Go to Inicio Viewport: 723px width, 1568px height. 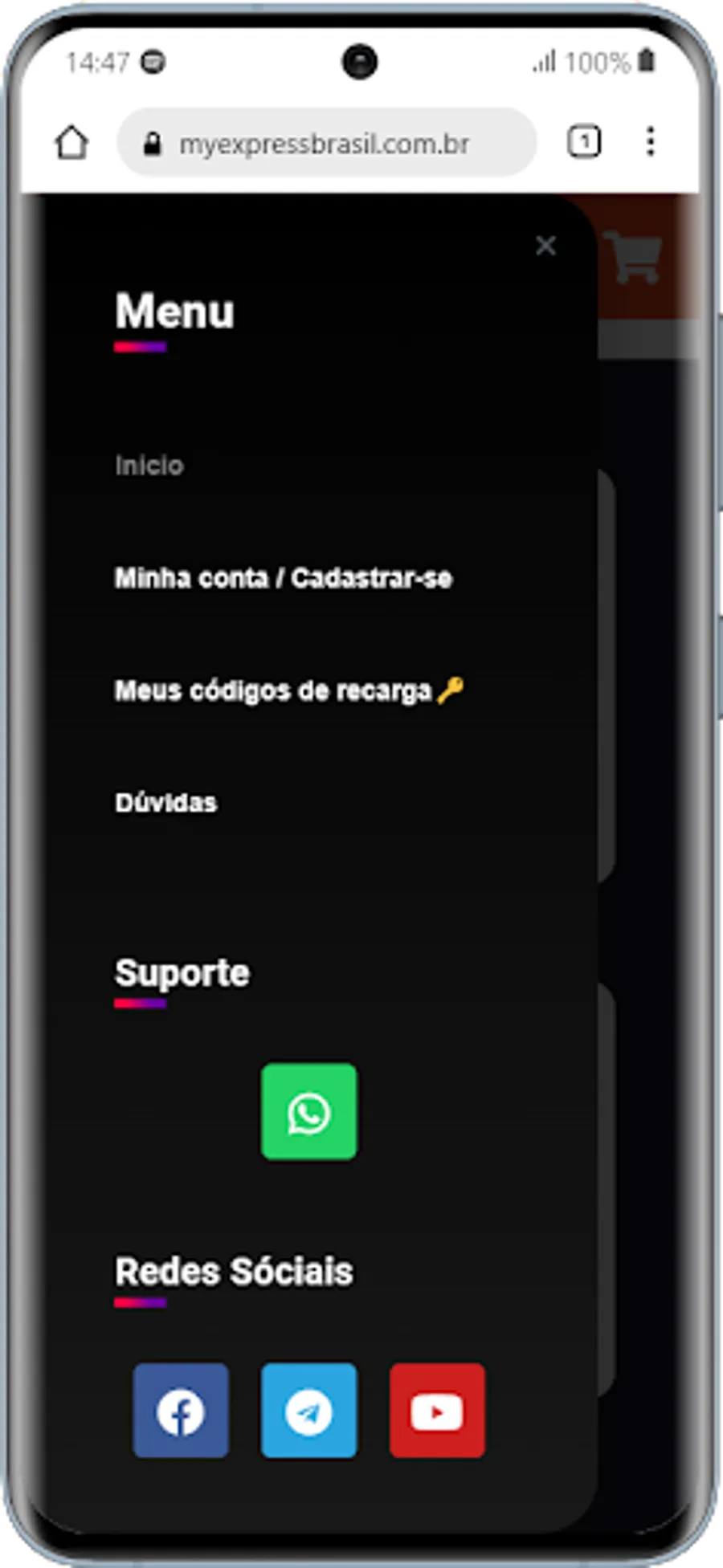[x=149, y=466]
